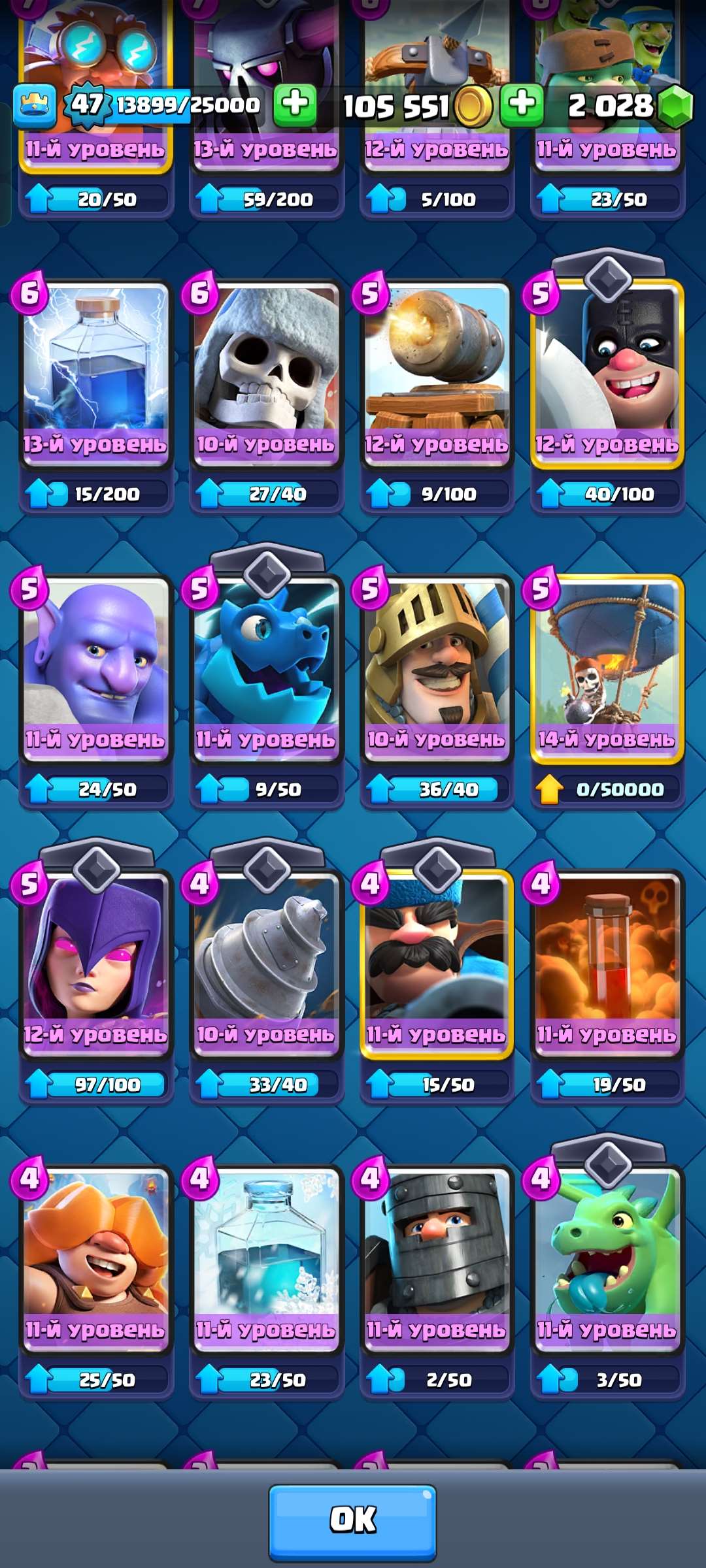Screen dimensions: 706x1568
Task: Confirm with the OK button
Action: 352,1521
